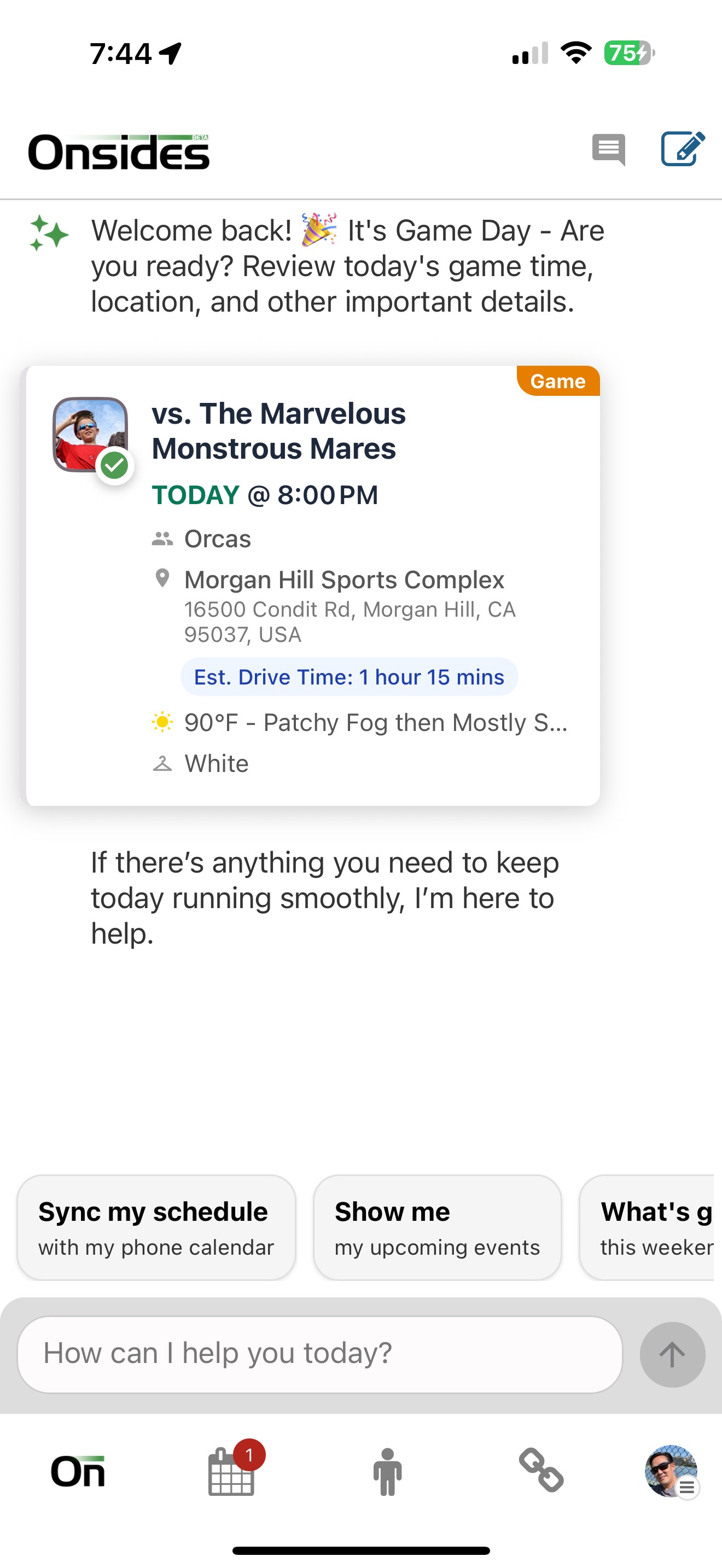Open the links tab

[x=540, y=1470]
